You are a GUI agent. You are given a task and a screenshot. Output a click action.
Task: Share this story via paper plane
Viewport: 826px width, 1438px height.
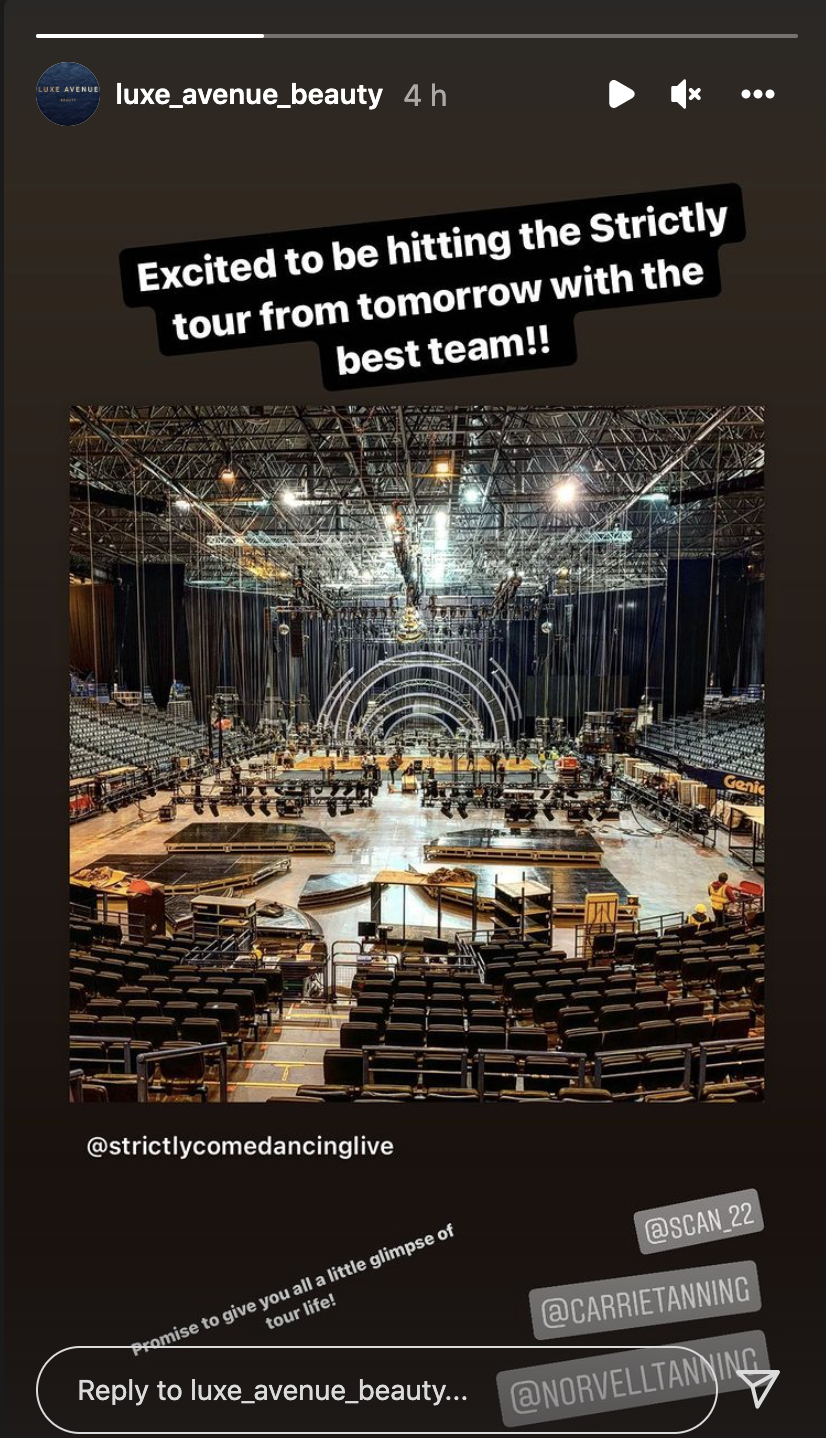(x=758, y=1388)
